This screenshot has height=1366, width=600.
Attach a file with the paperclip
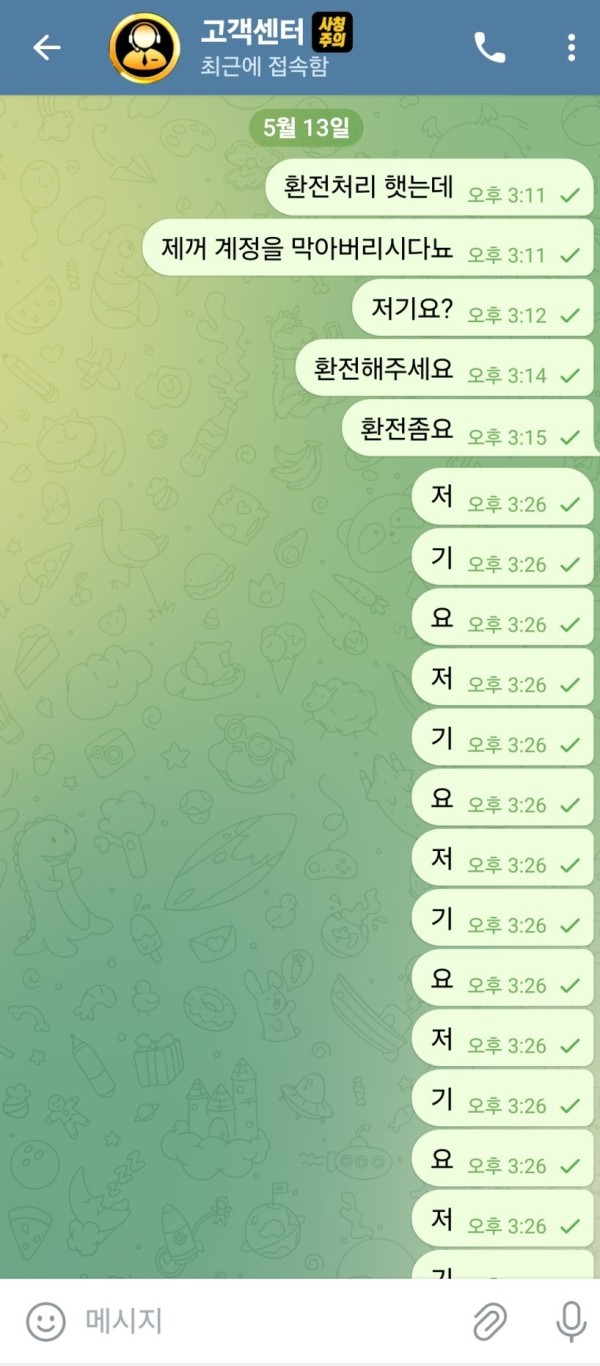[490, 1321]
